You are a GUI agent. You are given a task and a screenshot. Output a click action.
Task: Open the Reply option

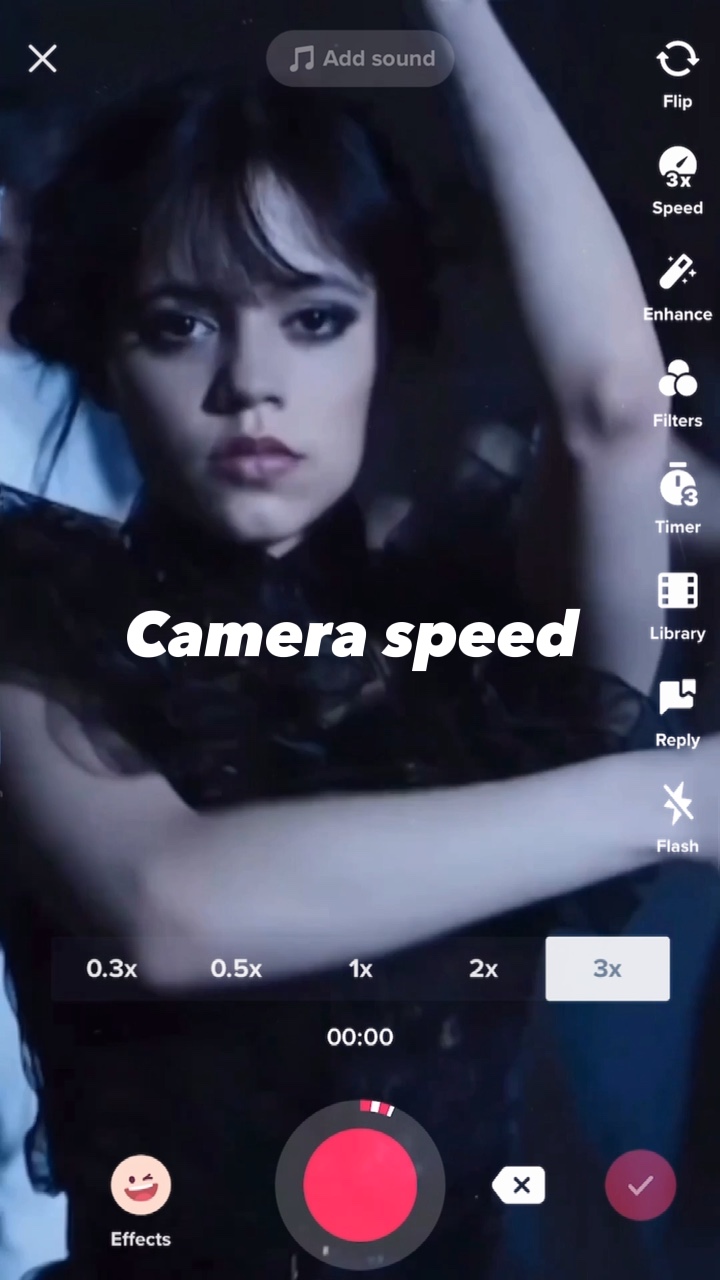(677, 713)
